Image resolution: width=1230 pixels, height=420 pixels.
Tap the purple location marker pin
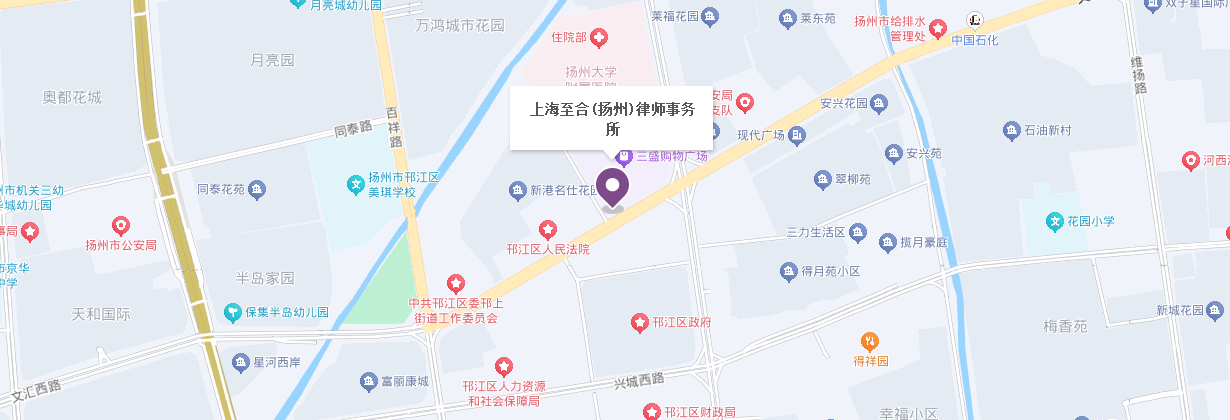(612, 187)
